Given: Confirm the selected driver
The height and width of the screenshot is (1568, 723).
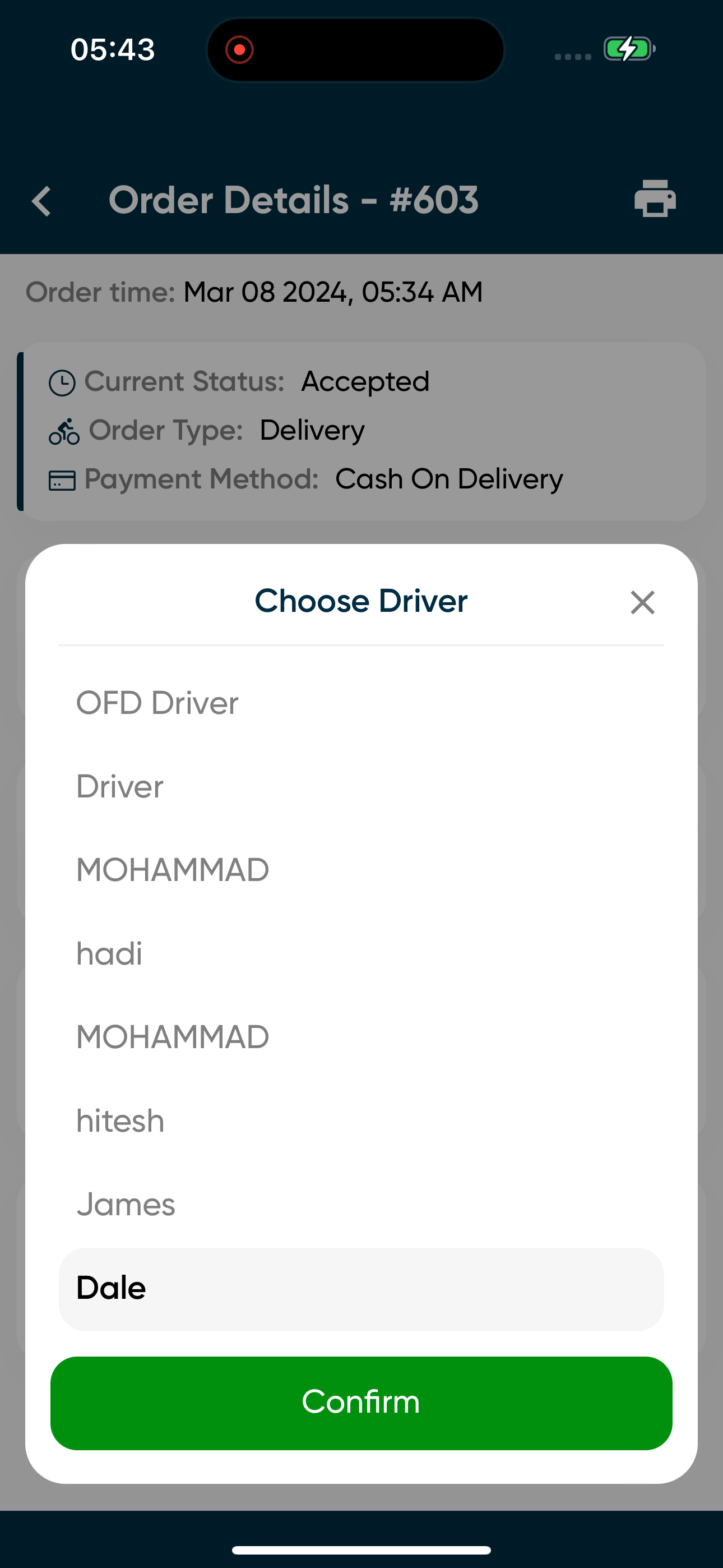Looking at the screenshot, I should click(361, 1403).
